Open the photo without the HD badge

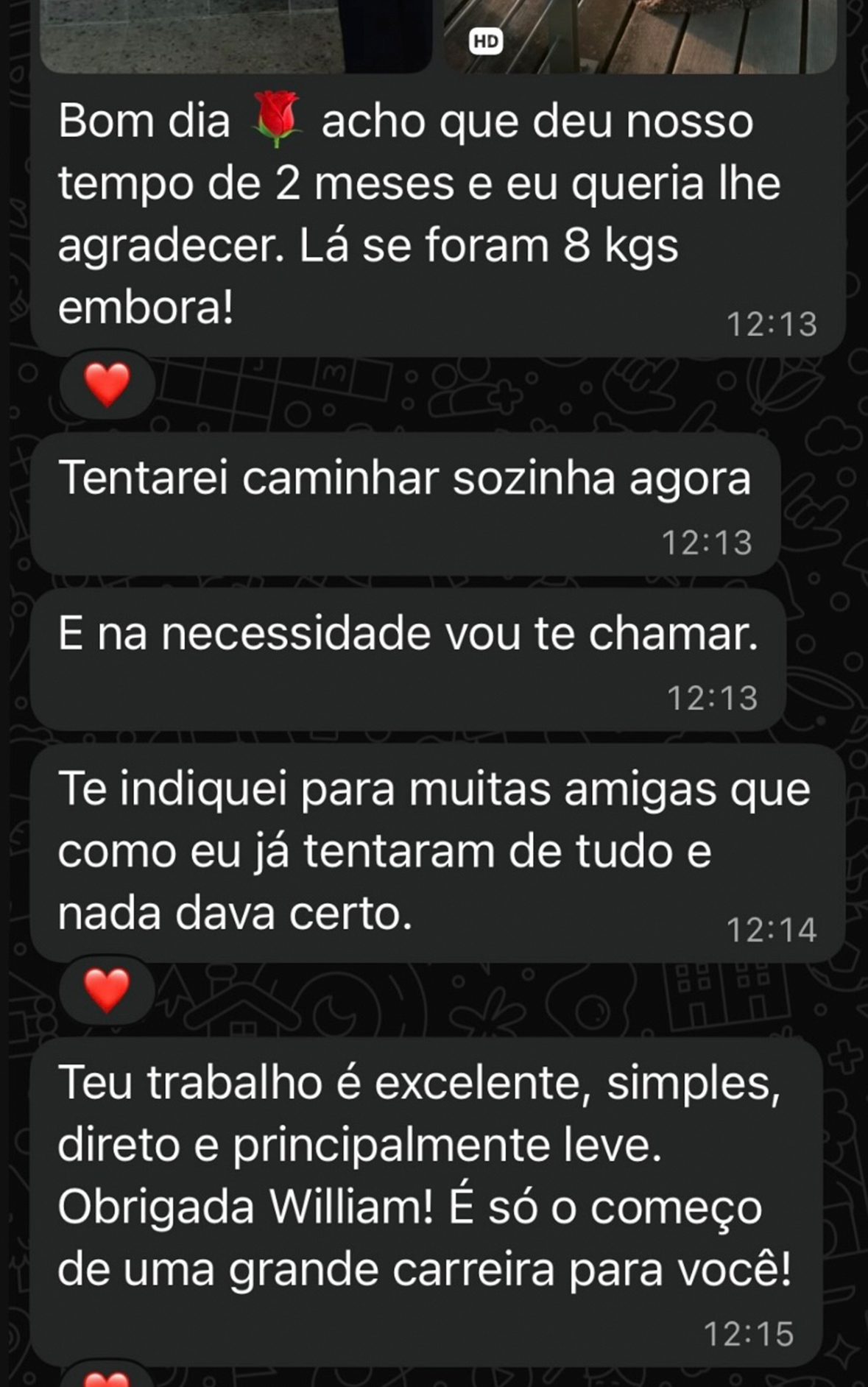236,35
